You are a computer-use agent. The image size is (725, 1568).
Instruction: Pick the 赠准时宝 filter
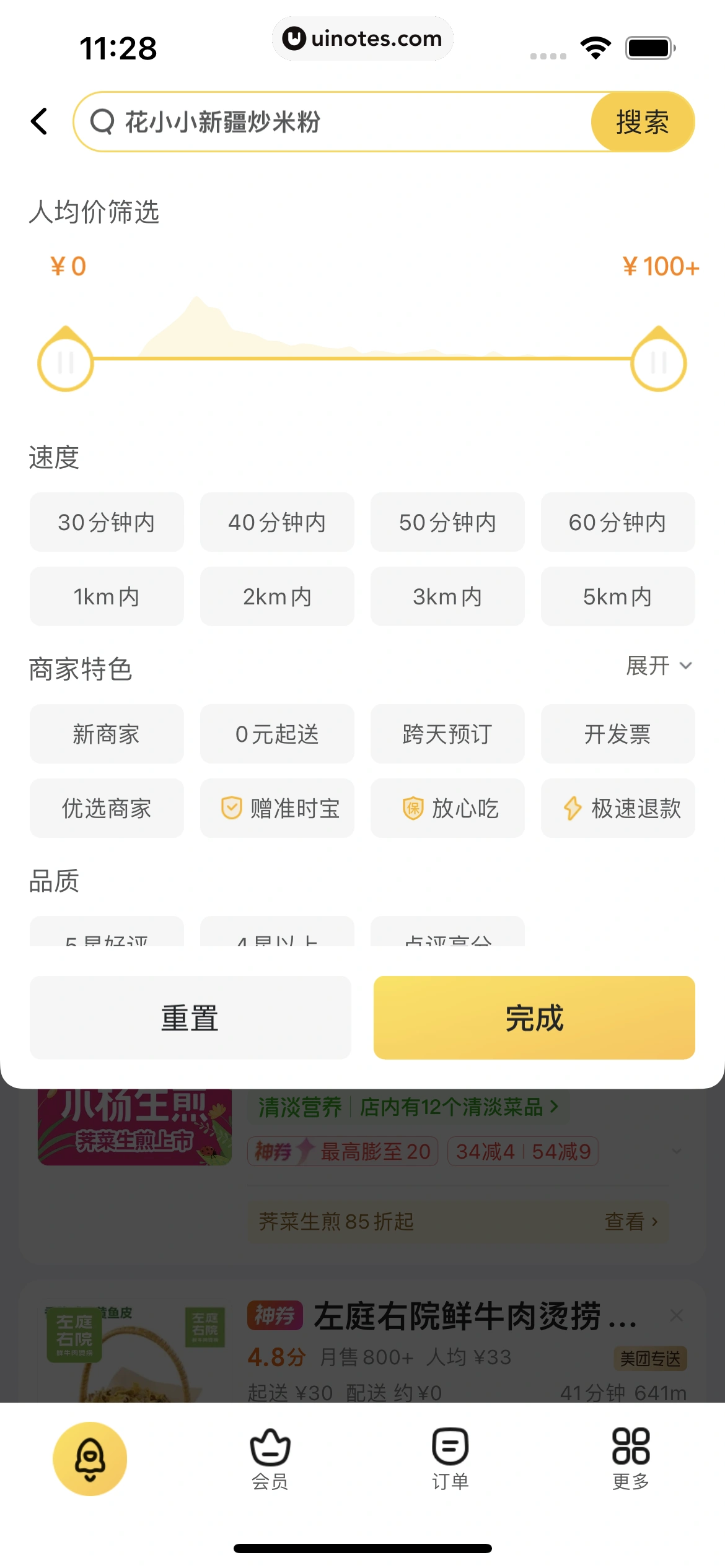(277, 808)
